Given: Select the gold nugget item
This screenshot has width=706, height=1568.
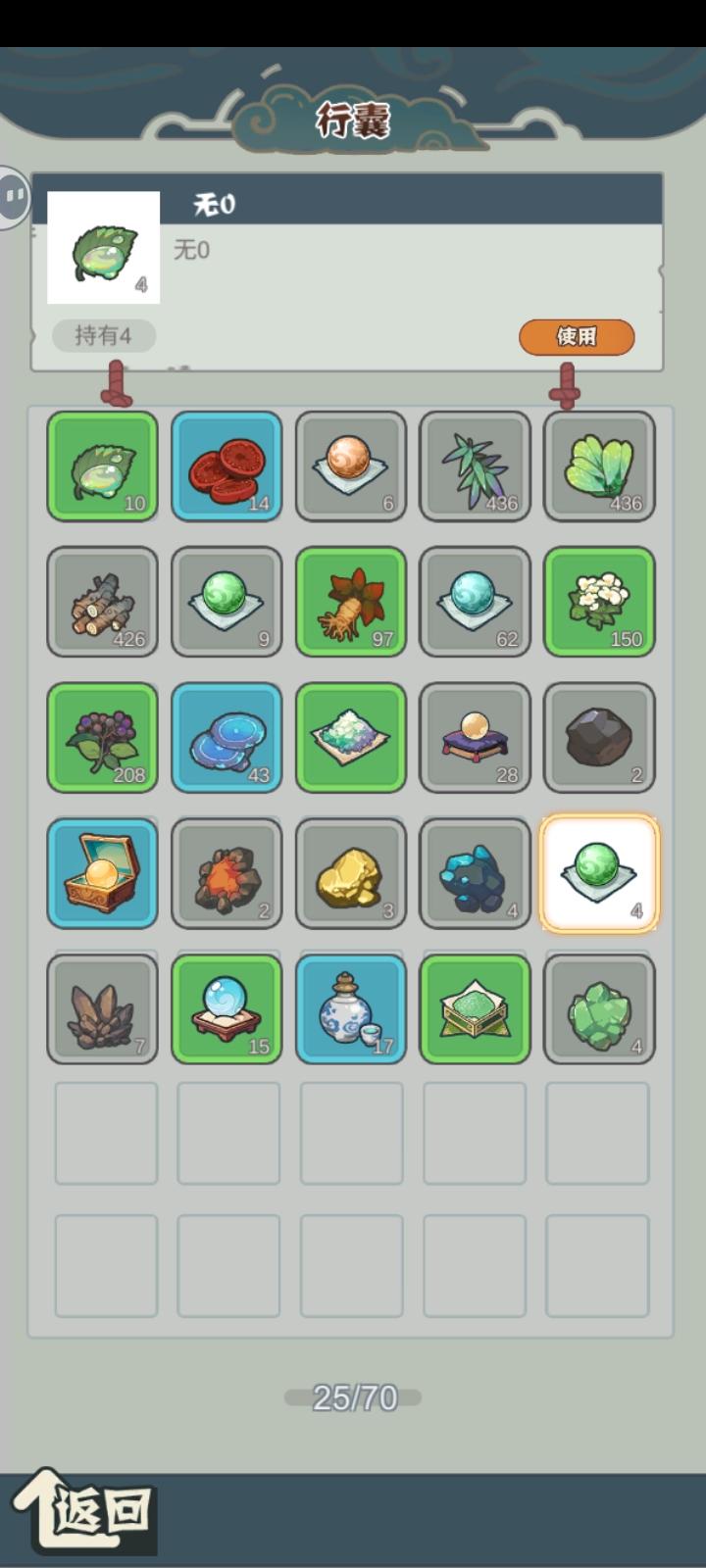Looking at the screenshot, I should coord(351,872).
